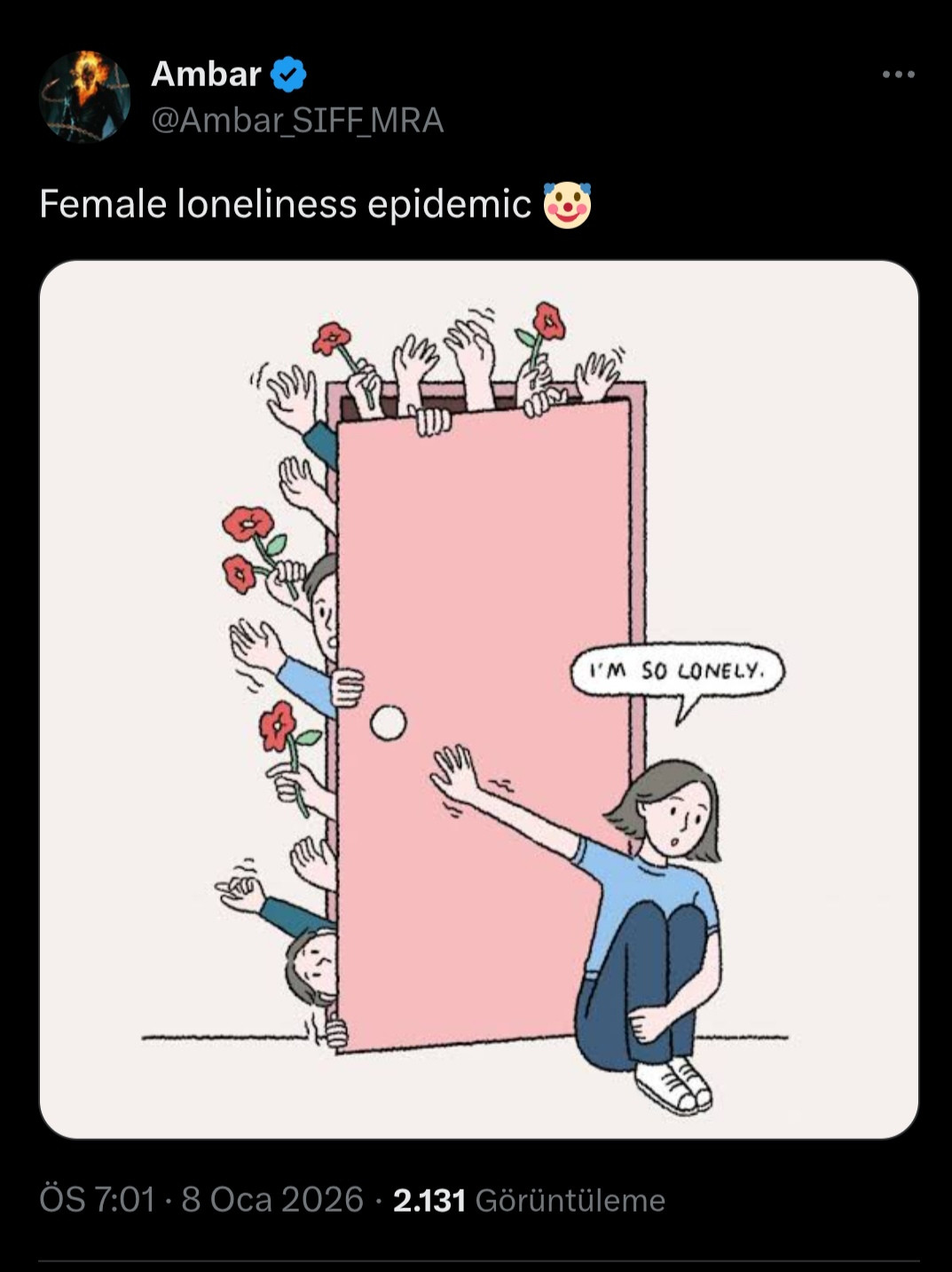The image size is (952, 1272).
Task: Open the @Ambar_SIFF_MRA profile handle
Action: (297, 121)
